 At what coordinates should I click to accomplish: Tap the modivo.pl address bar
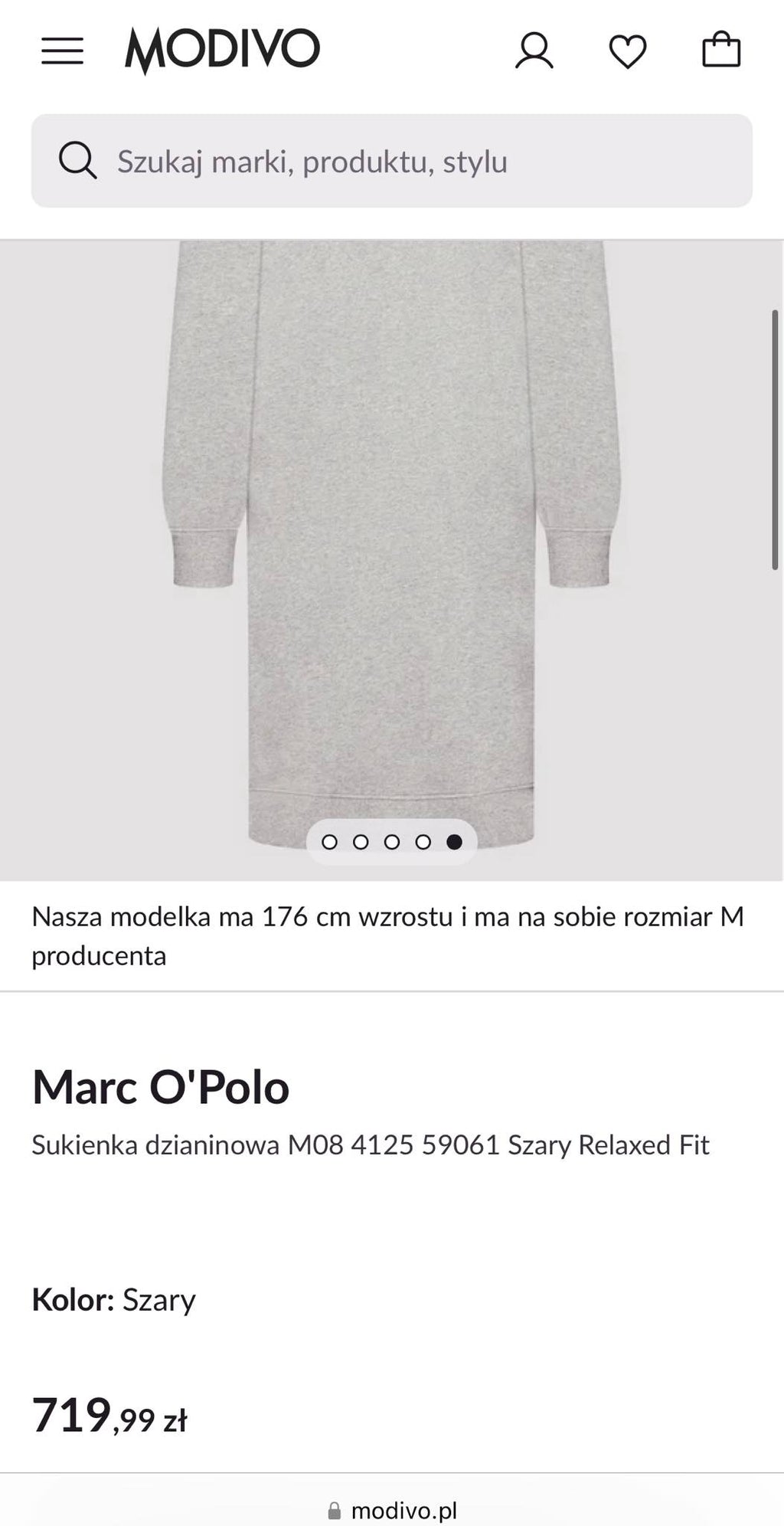[x=392, y=1510]
